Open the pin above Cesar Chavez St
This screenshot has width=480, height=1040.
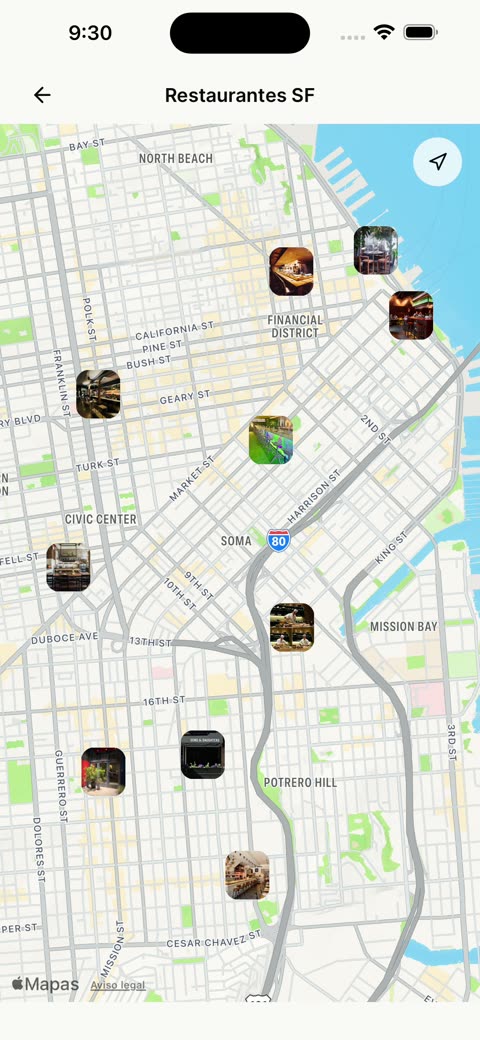[x=247, y=876]
